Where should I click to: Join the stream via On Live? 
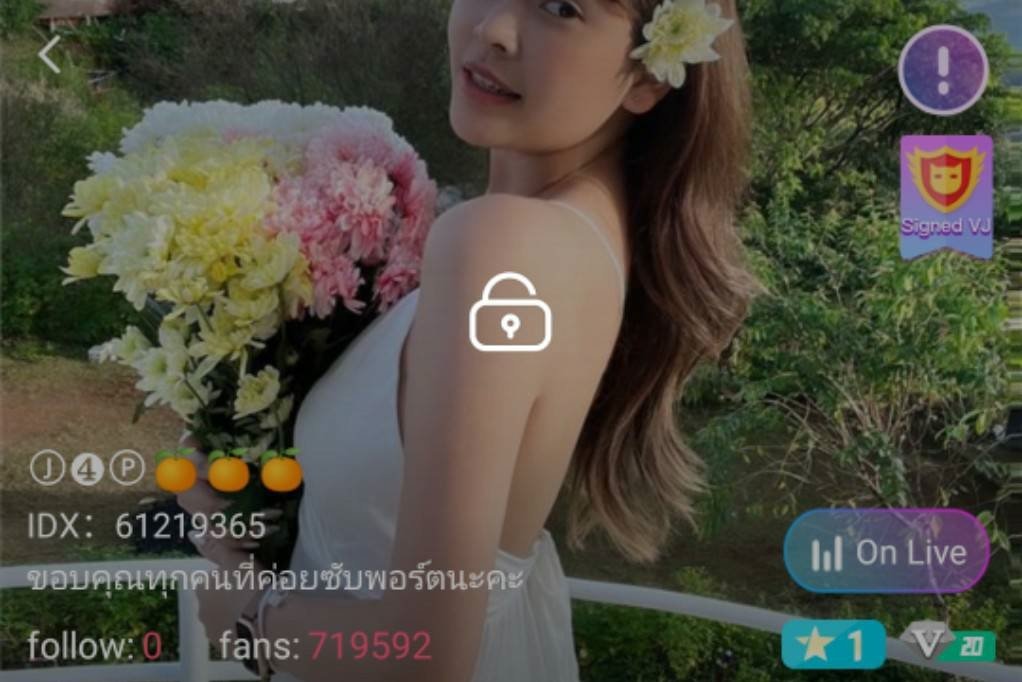[x=886, y=551]
